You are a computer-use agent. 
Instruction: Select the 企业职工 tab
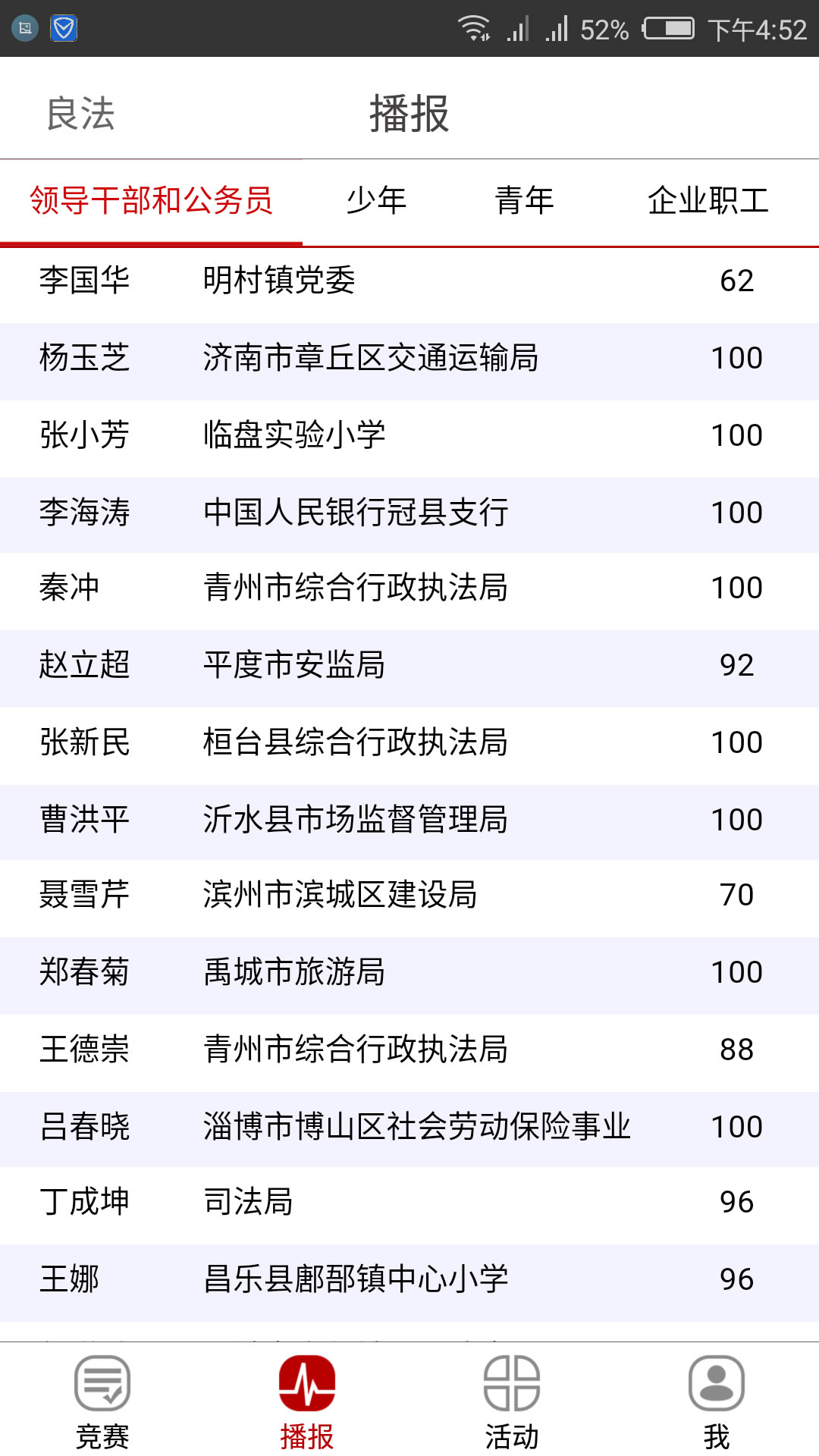point(708,201)
